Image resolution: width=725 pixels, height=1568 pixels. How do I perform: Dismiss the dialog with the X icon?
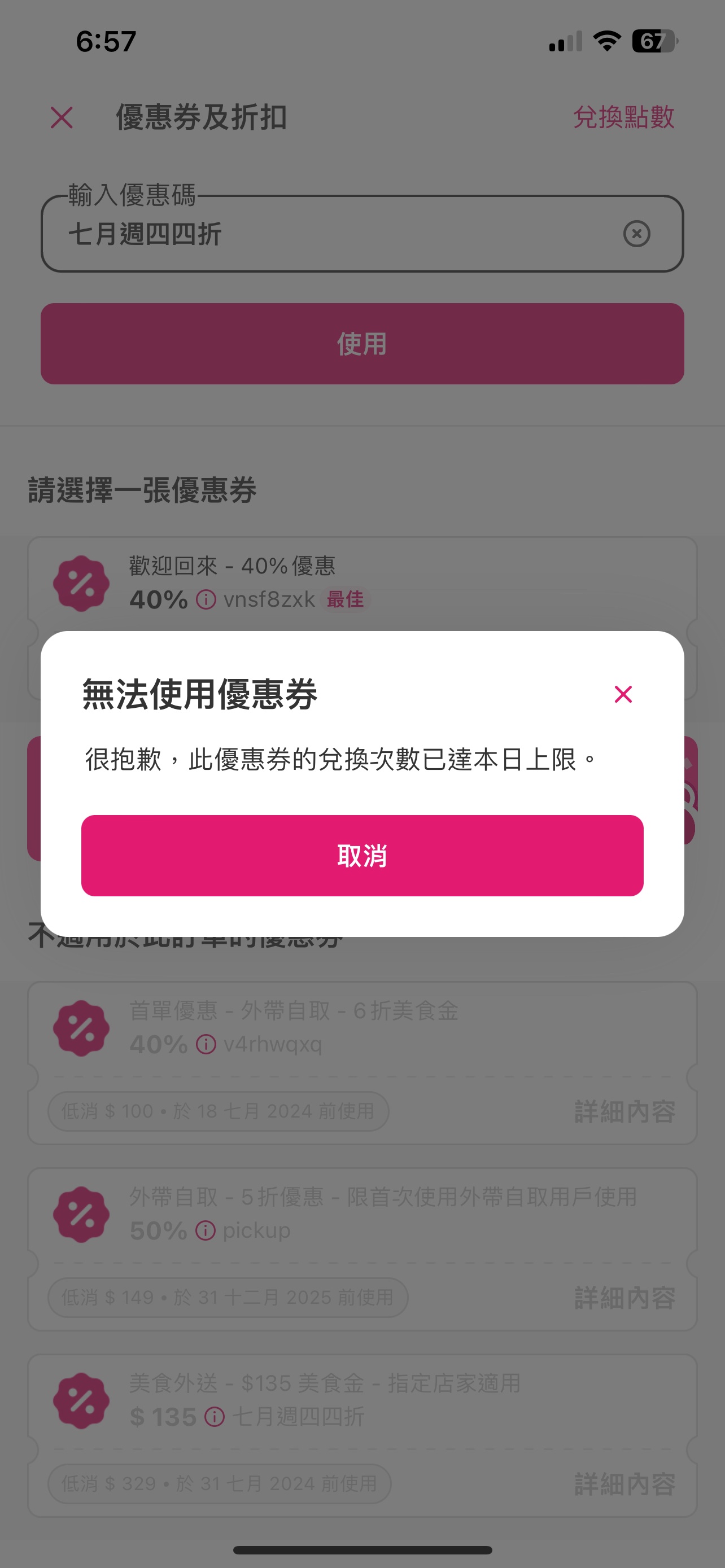(623, 694)
